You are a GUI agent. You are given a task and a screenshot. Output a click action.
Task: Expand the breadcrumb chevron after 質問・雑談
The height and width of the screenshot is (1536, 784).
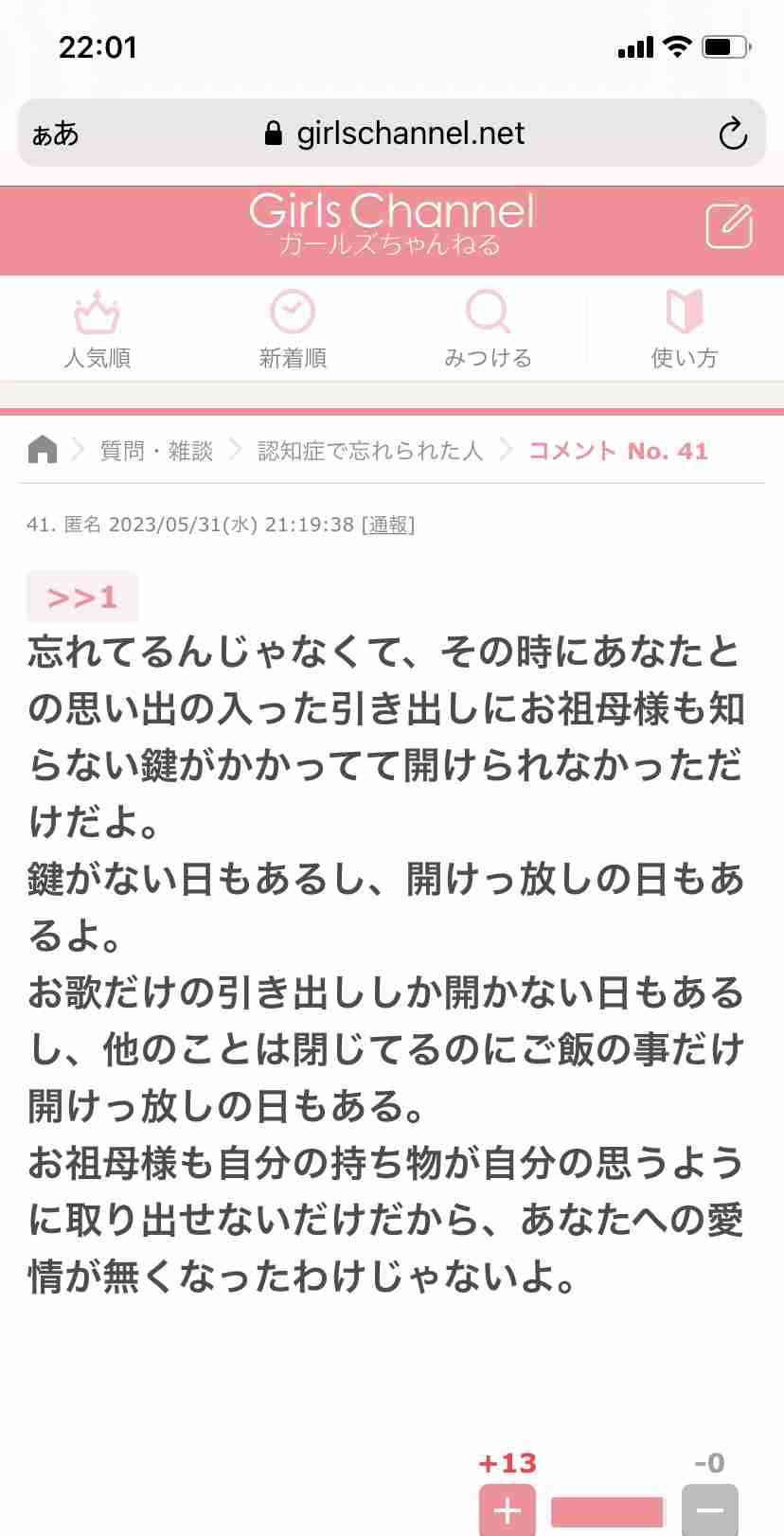(x=234, y=450)
